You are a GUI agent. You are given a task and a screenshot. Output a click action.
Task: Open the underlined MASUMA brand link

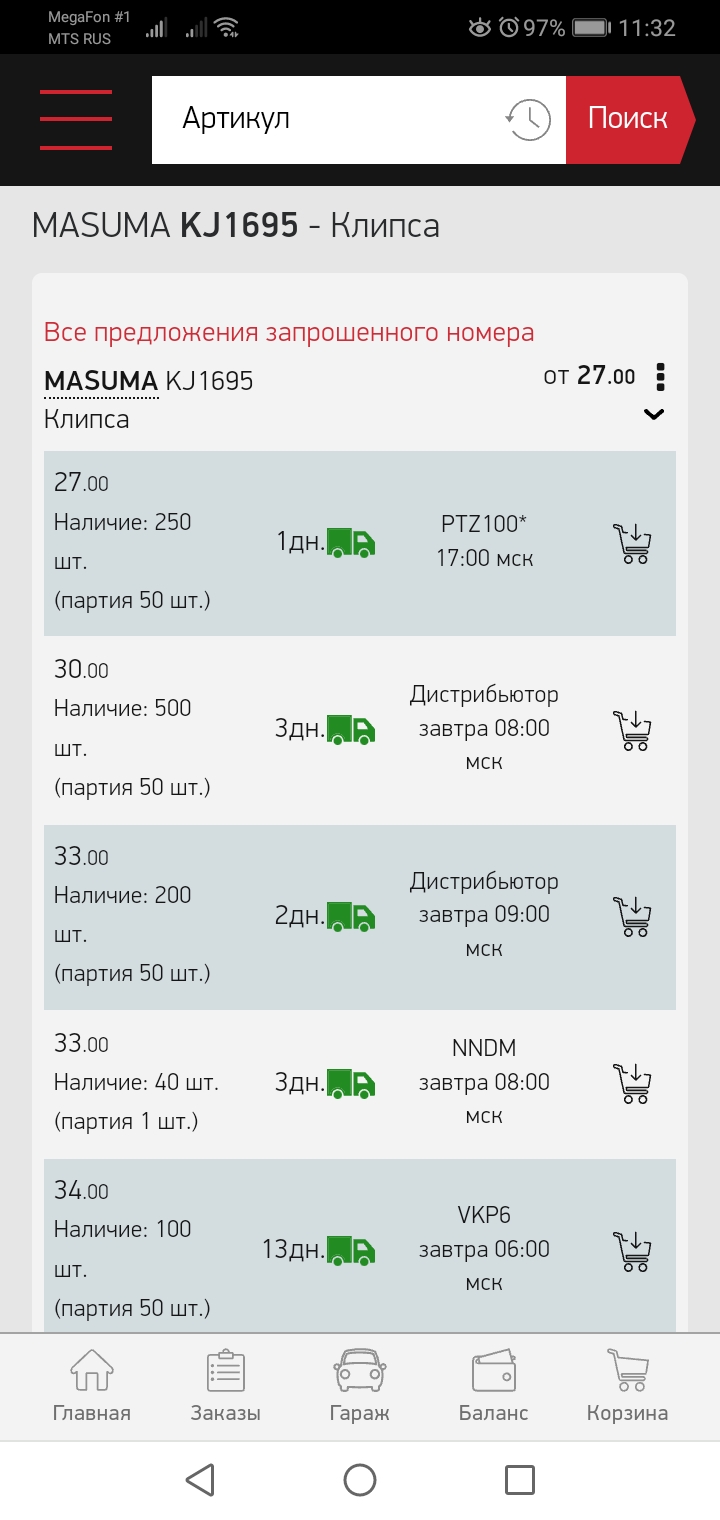[x=101, y=381]
